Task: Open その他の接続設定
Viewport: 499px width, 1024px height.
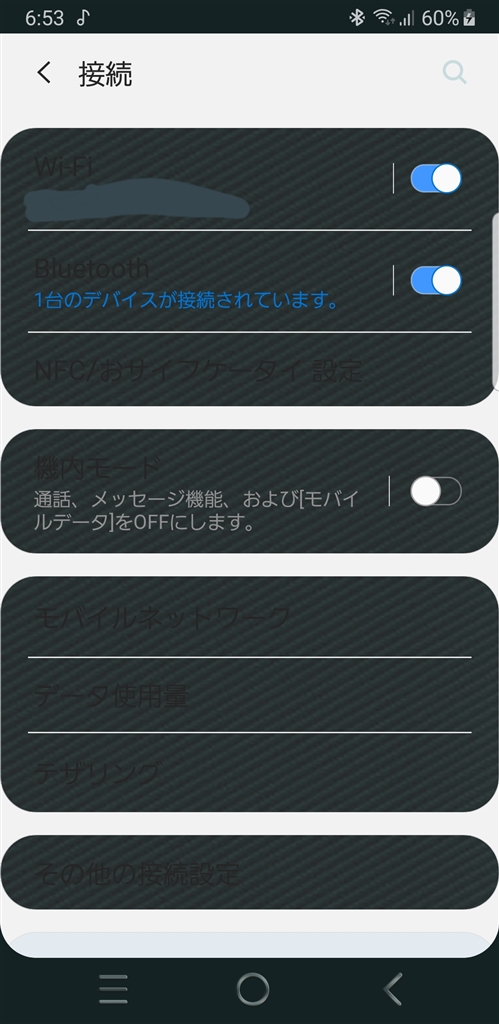Action: pyautogui.click(x=250, y=872)
